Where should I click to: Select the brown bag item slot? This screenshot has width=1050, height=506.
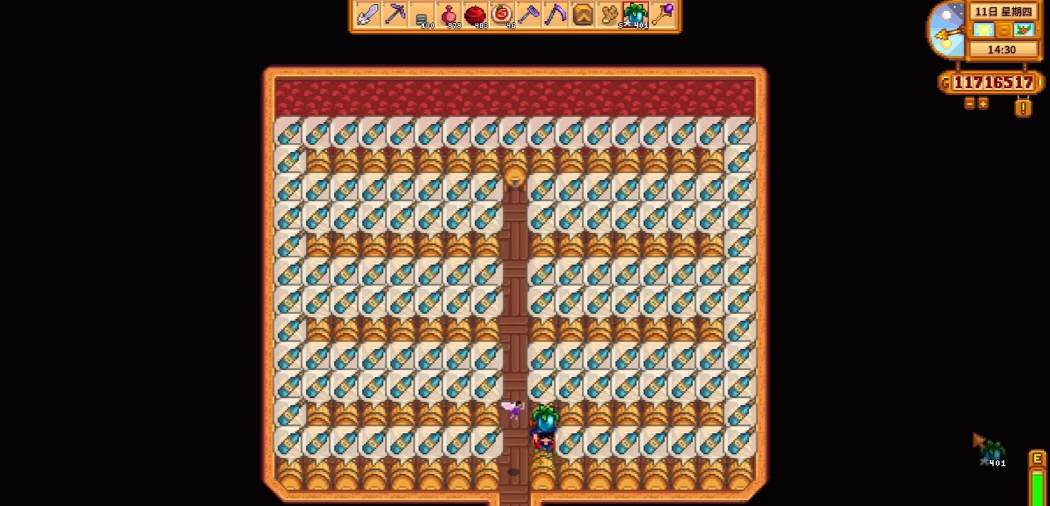coord(582,15)
